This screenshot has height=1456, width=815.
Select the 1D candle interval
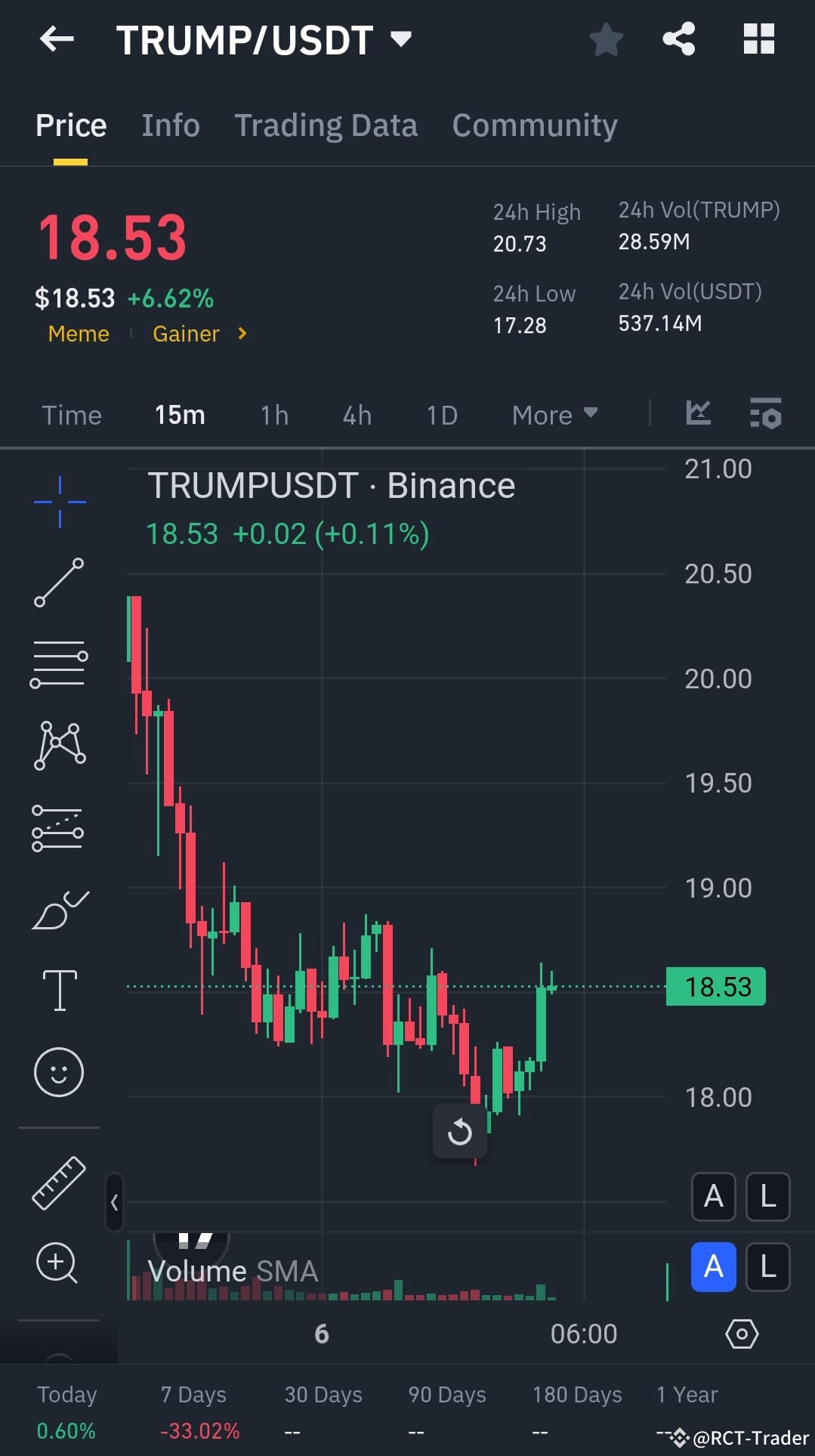point(441,415)
